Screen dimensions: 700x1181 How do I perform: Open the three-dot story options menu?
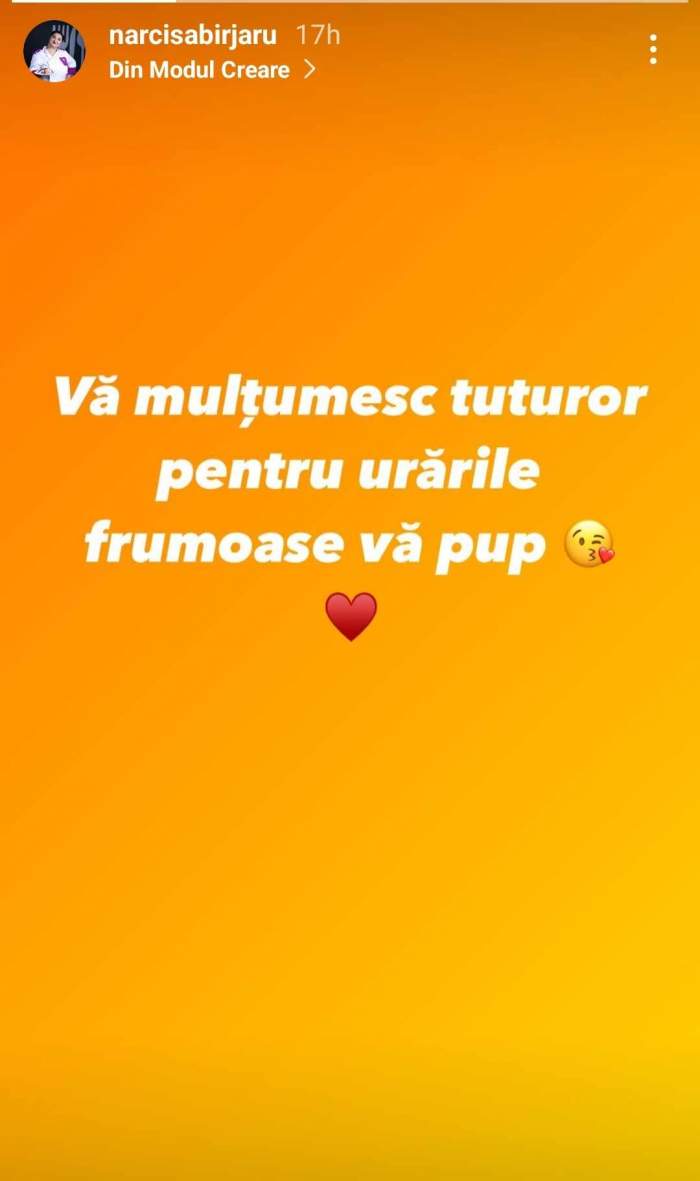[653, 49]
